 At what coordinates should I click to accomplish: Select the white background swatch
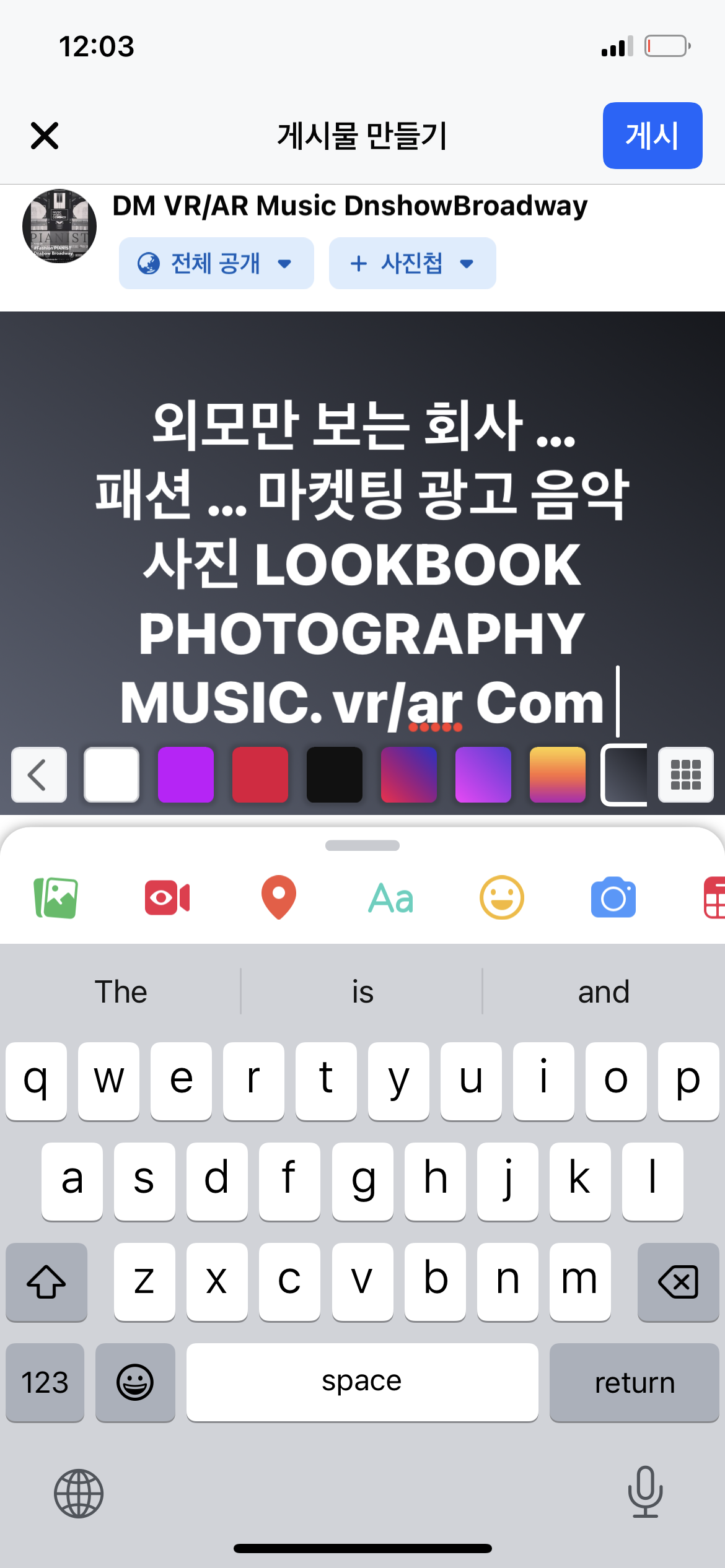[112, 775]
